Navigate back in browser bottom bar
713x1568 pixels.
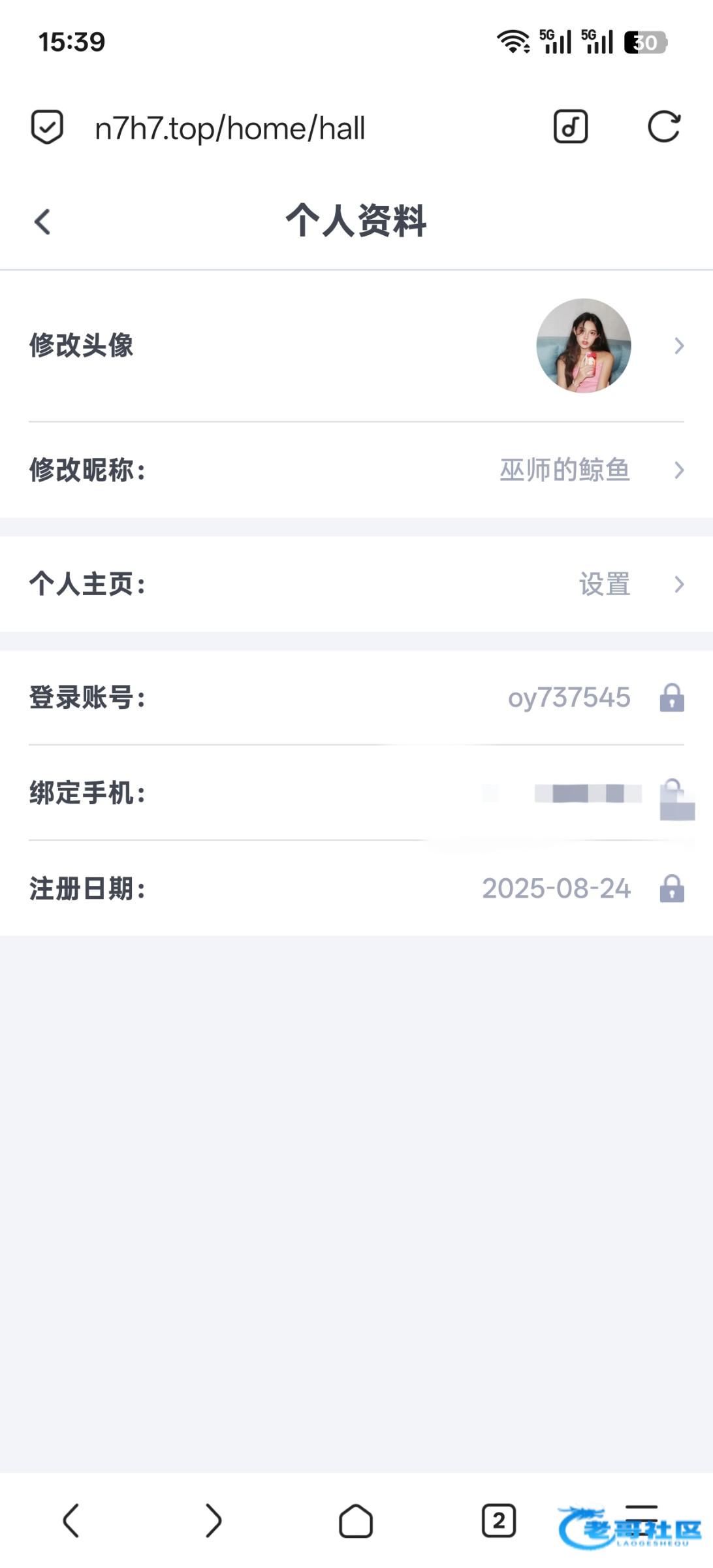coord(71,1521)
